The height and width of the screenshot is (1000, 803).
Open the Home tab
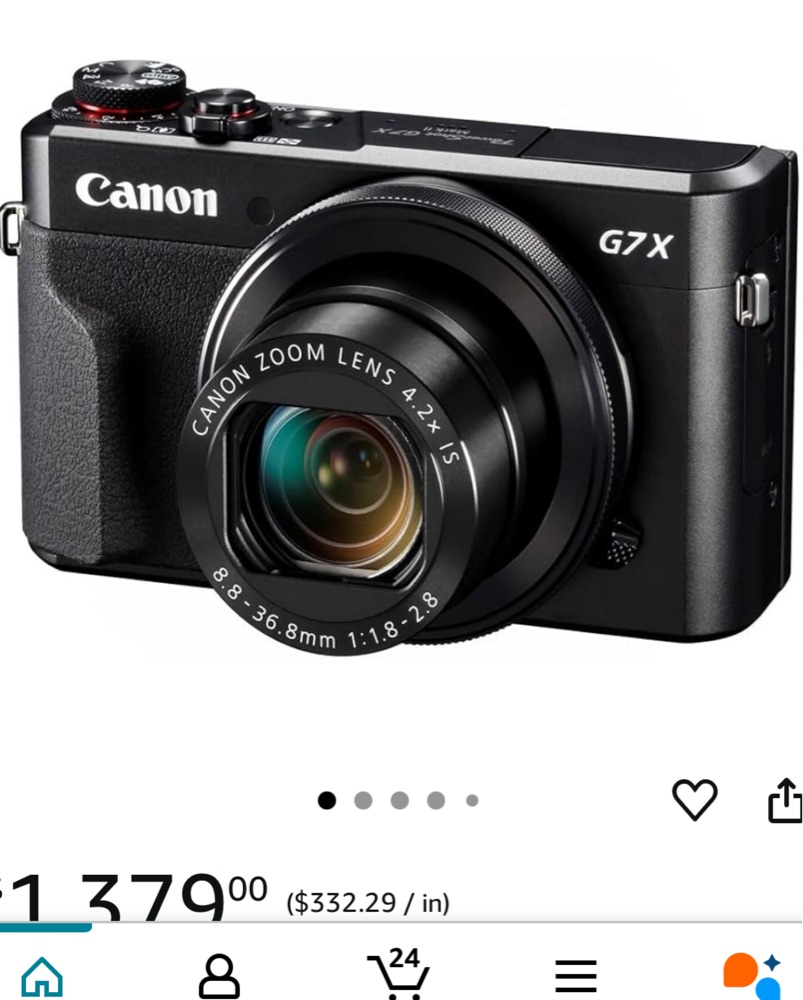(41, 976)
